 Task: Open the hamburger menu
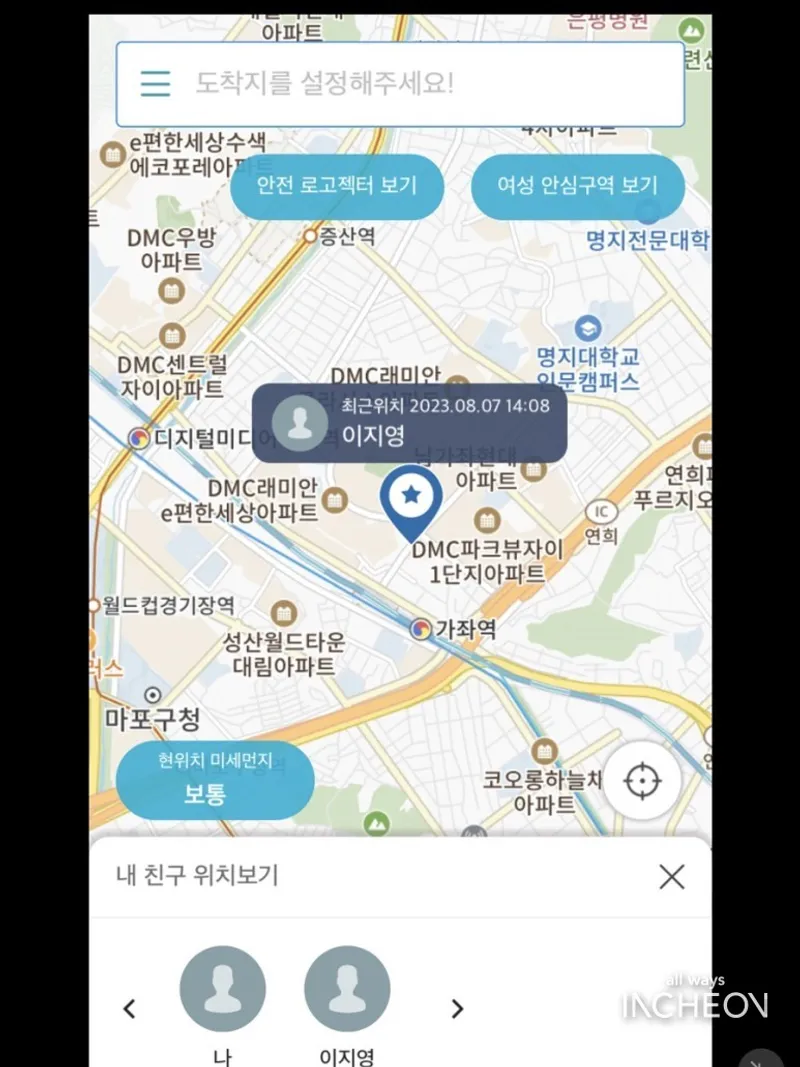pyautogui.click(x=155, y=83)
